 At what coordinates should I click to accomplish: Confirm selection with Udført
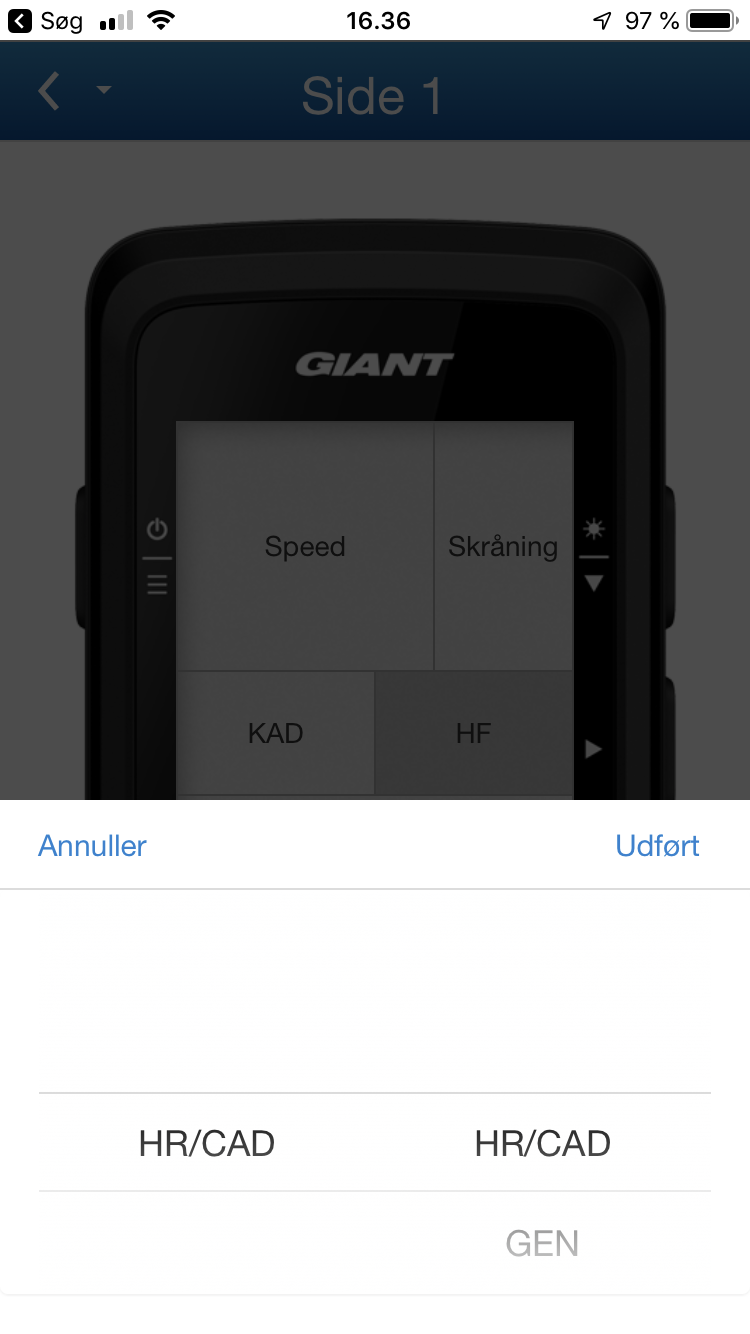click(657, 845)
